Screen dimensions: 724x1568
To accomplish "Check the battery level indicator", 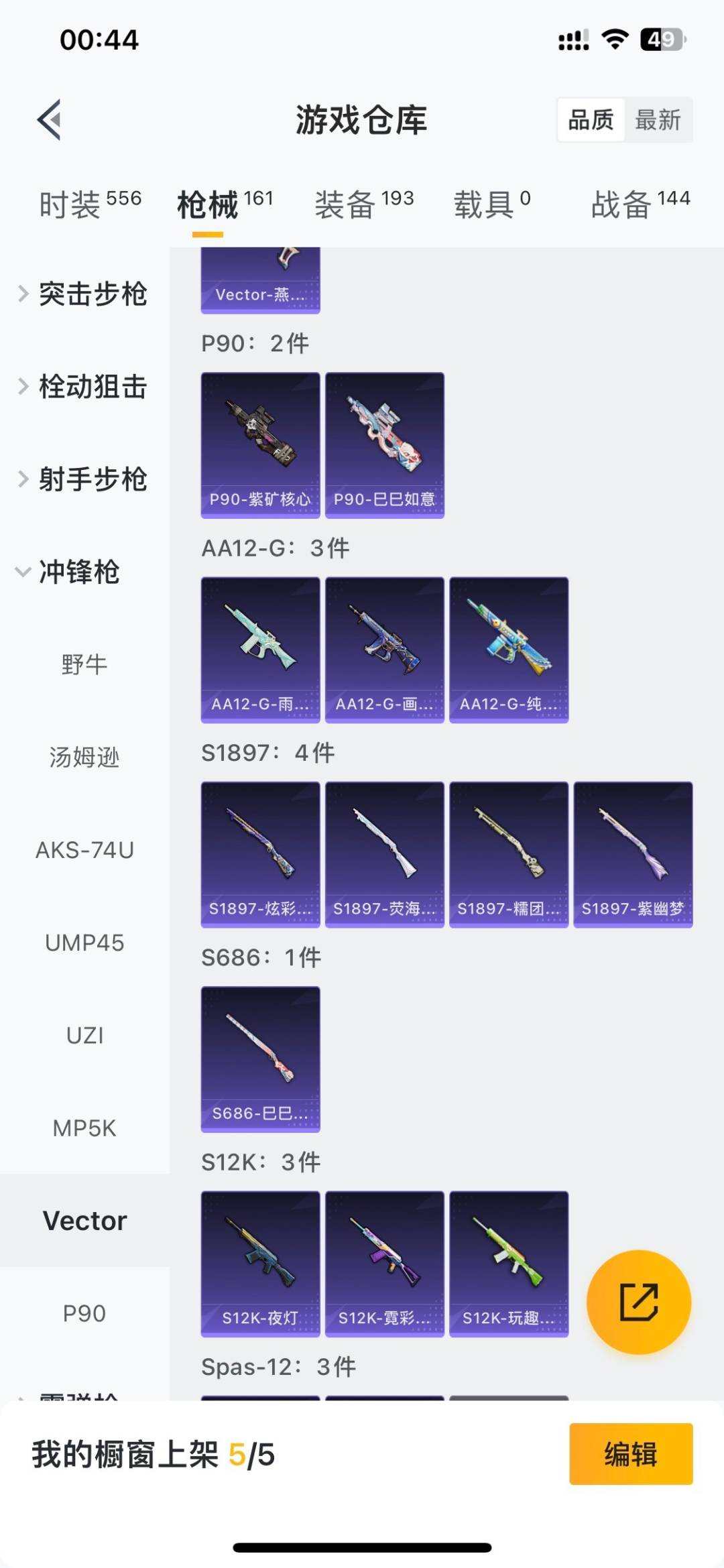I will pos(662,39).
